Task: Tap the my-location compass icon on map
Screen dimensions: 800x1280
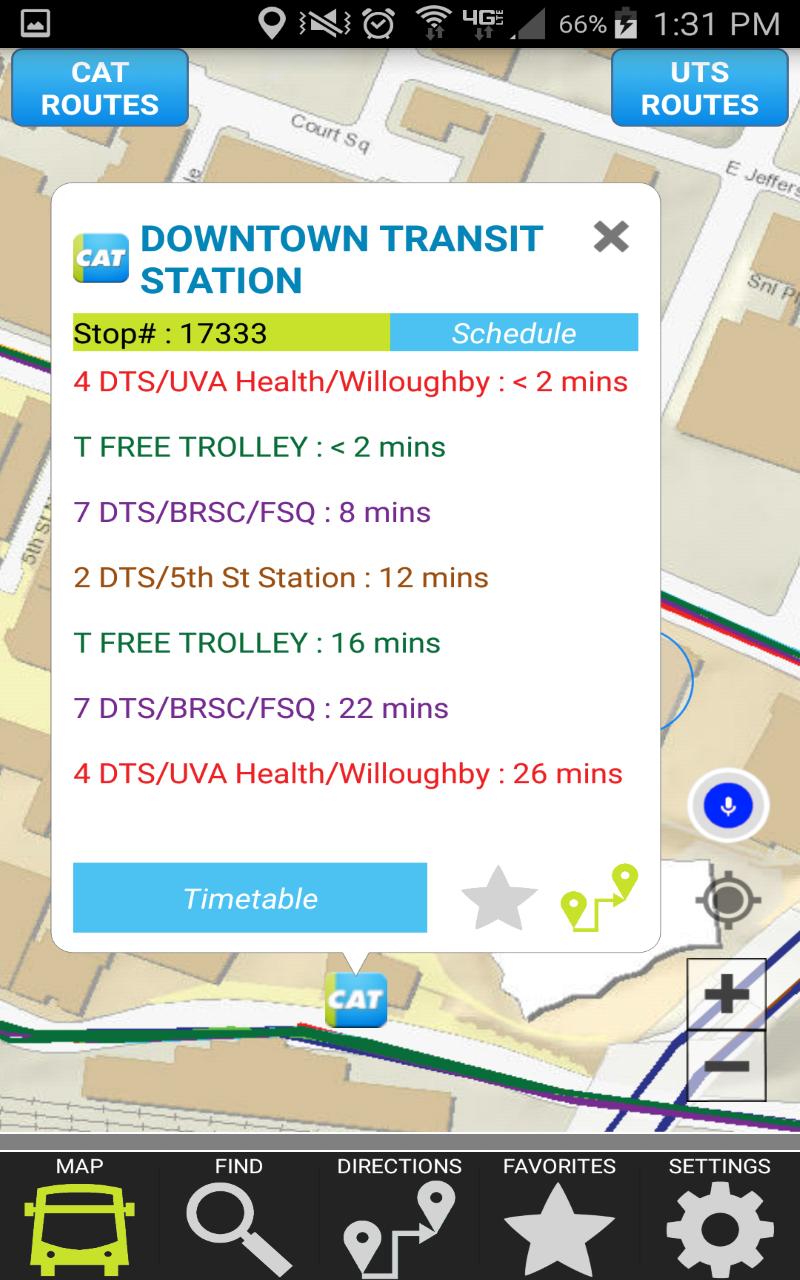Action: [x=726, y=900]
